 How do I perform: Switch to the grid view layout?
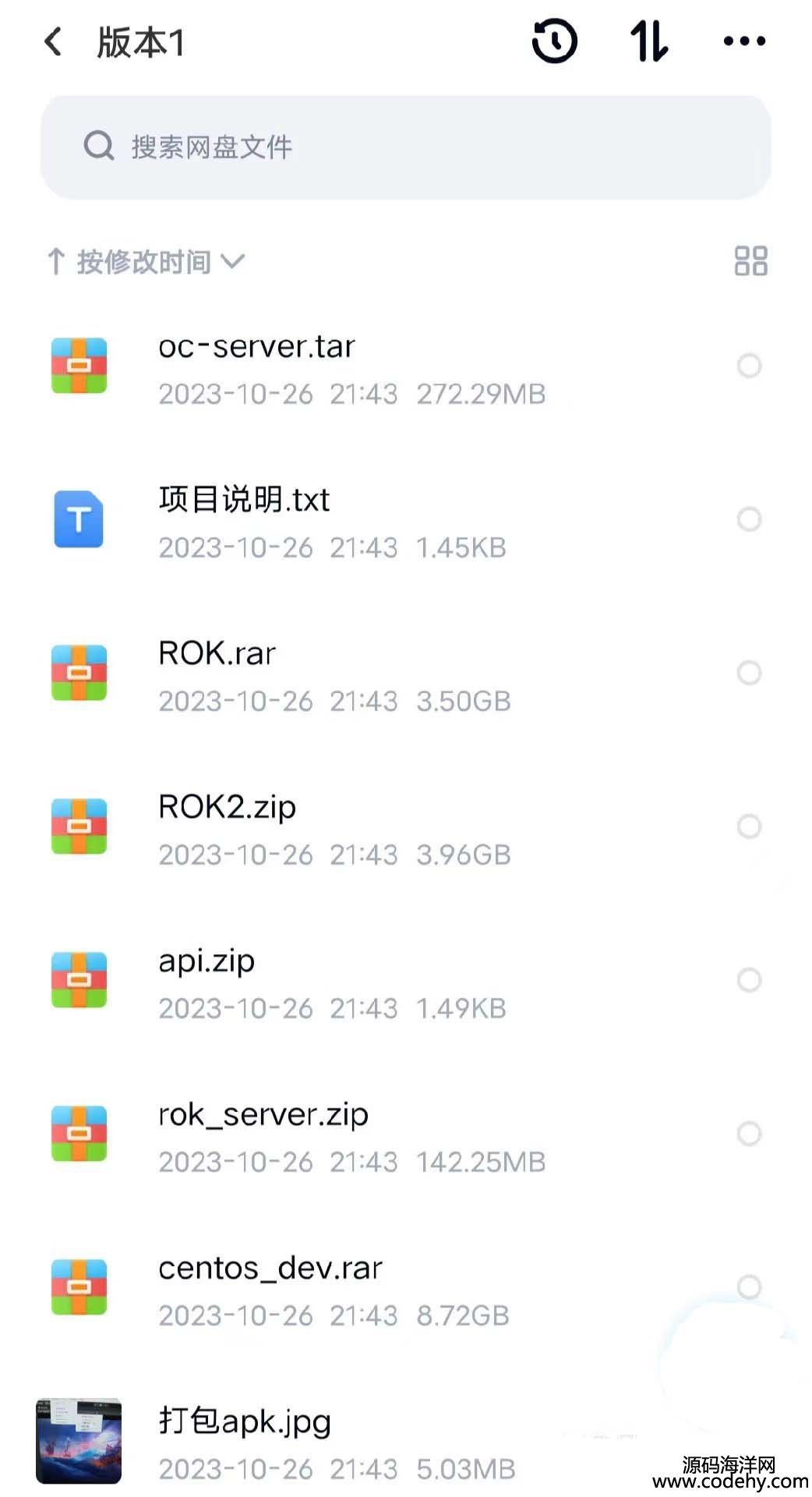tap(750, 261)
